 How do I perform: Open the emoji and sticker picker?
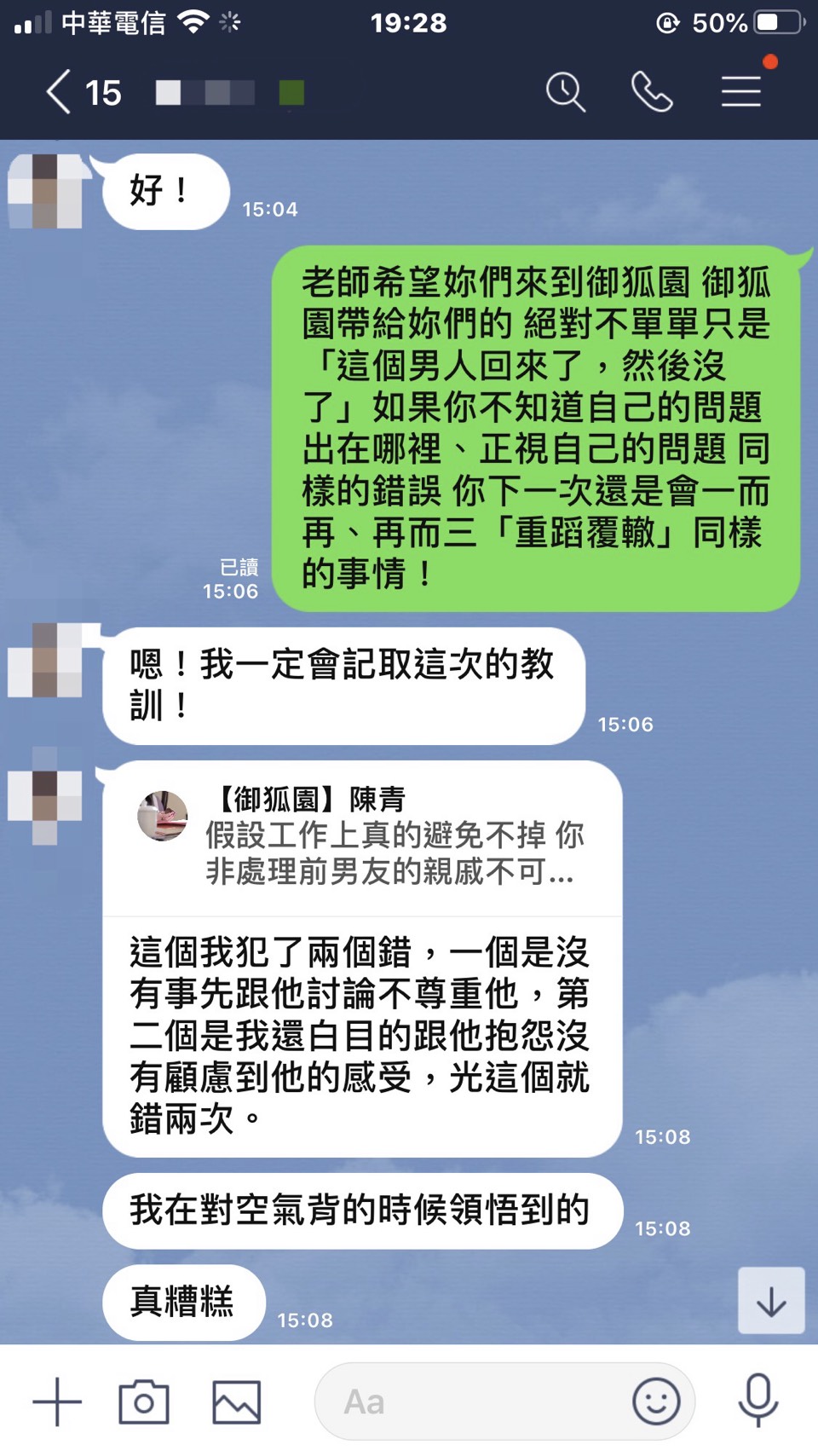click(656, 1402)
